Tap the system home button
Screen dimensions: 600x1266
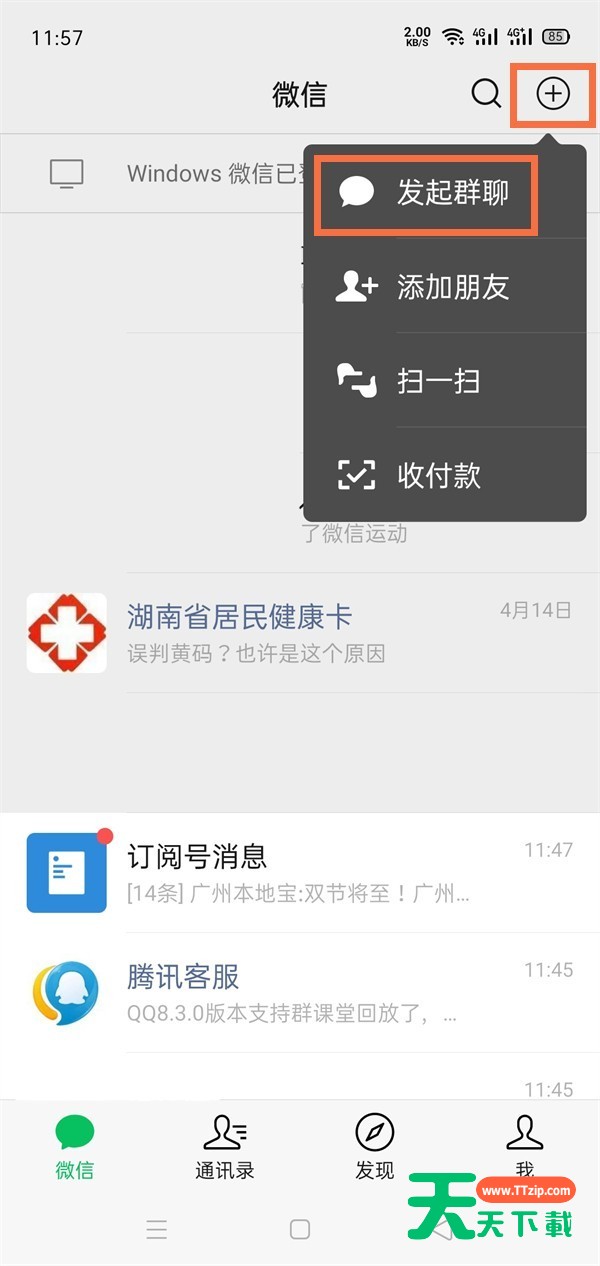[300, 1230]
